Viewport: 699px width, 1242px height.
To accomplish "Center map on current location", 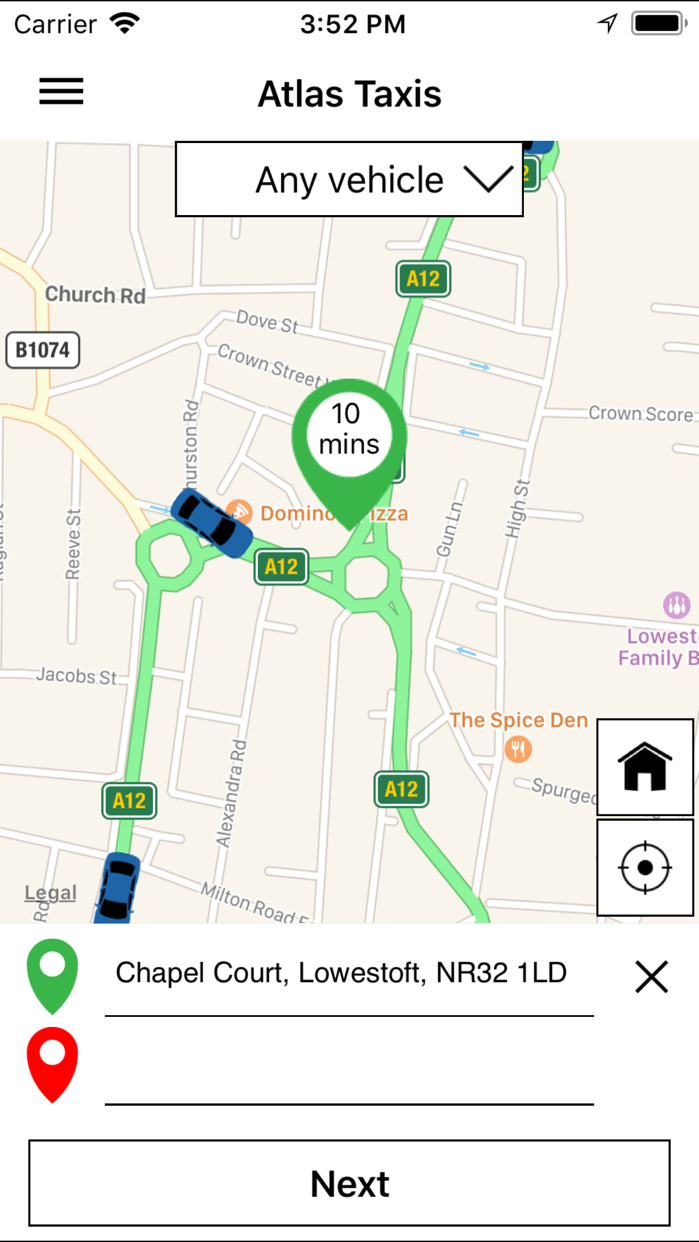I will (x=645, y=867).
